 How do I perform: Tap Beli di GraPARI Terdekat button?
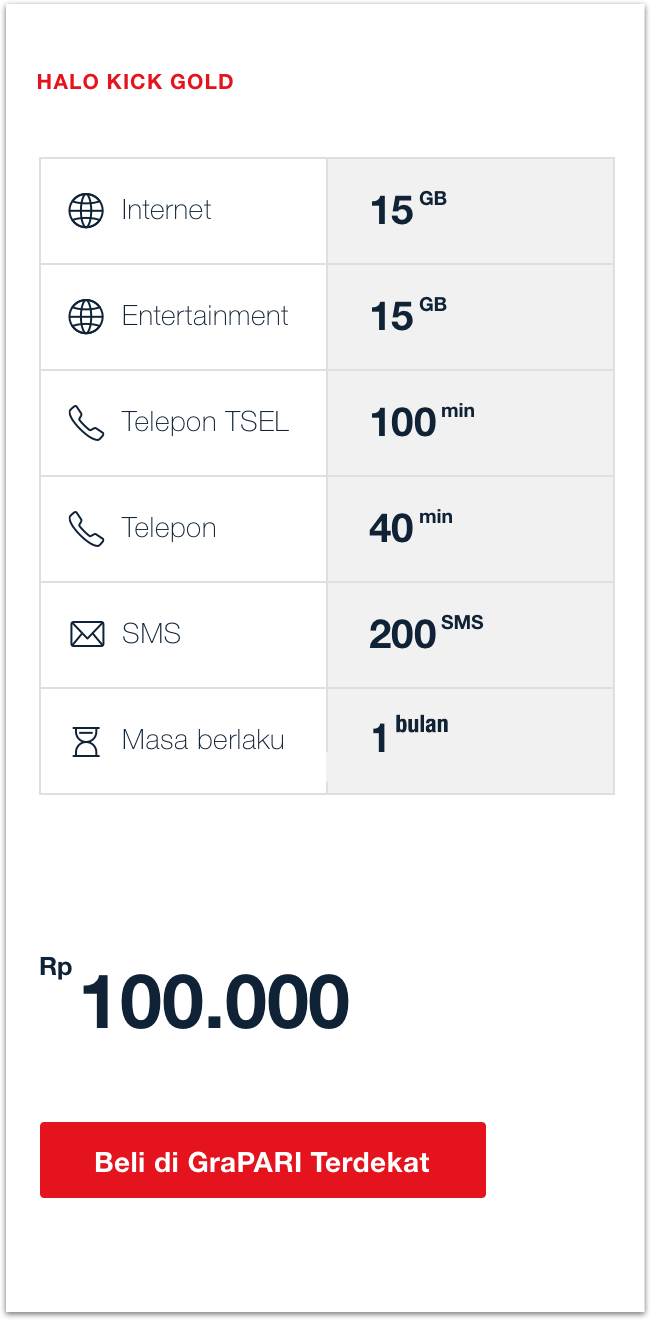tap(262, 1160)
